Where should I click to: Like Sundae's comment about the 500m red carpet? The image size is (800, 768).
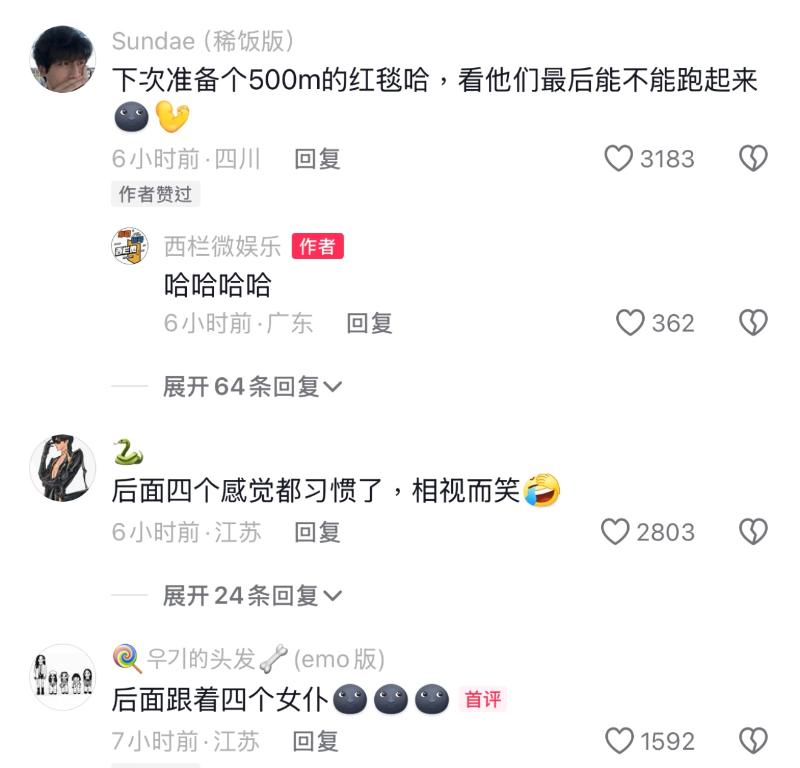(620, 158)
